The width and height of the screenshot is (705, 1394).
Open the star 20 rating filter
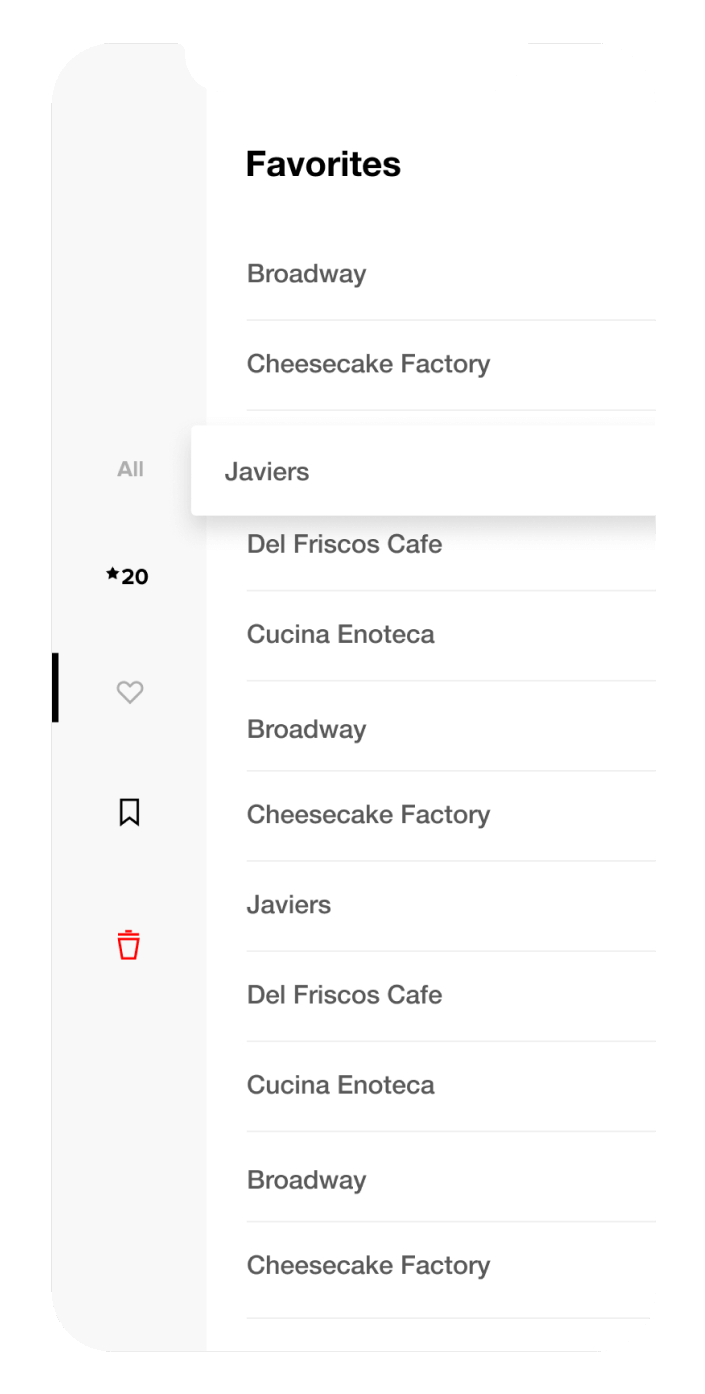tap(128, 576)
